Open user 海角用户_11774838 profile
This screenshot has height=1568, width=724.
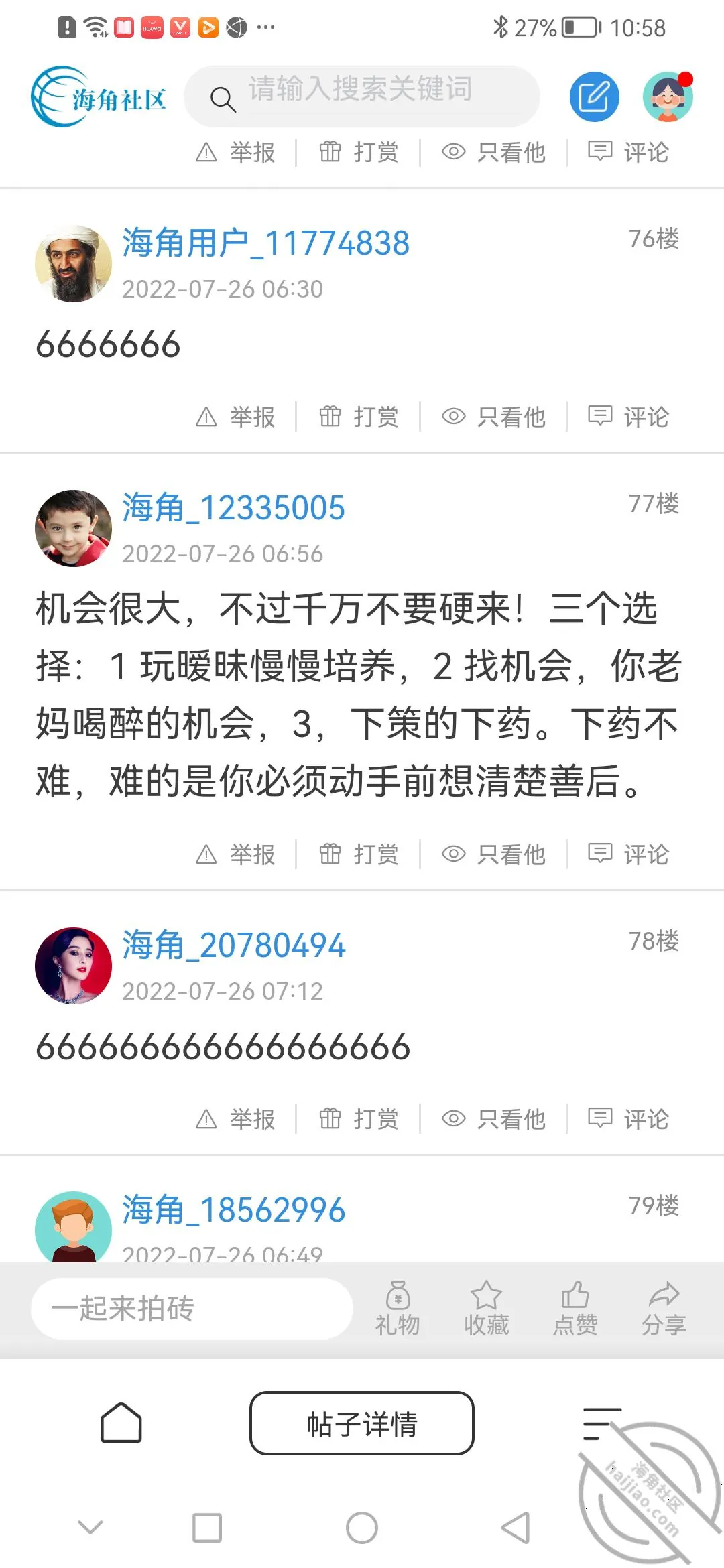265,243
